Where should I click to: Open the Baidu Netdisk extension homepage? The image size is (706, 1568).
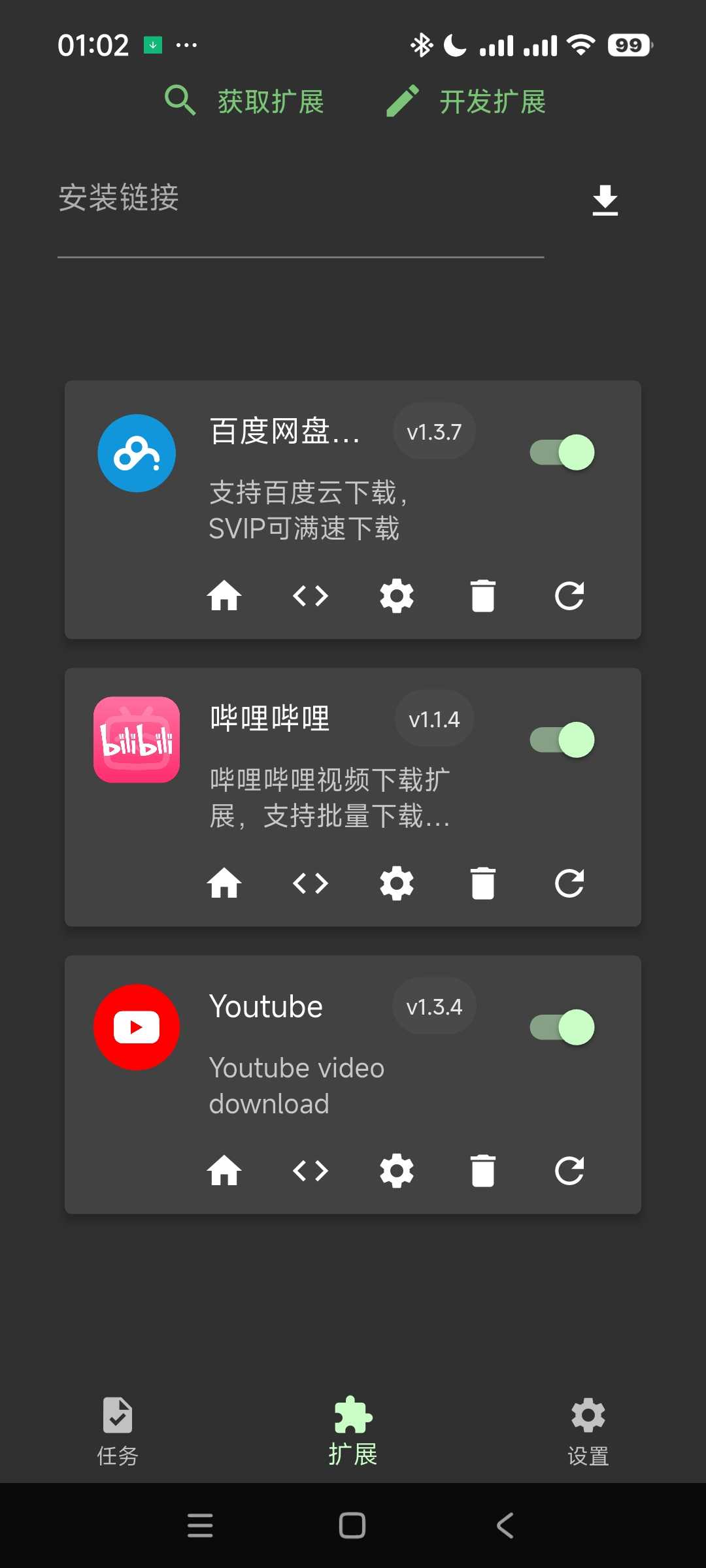click(225, 596)
